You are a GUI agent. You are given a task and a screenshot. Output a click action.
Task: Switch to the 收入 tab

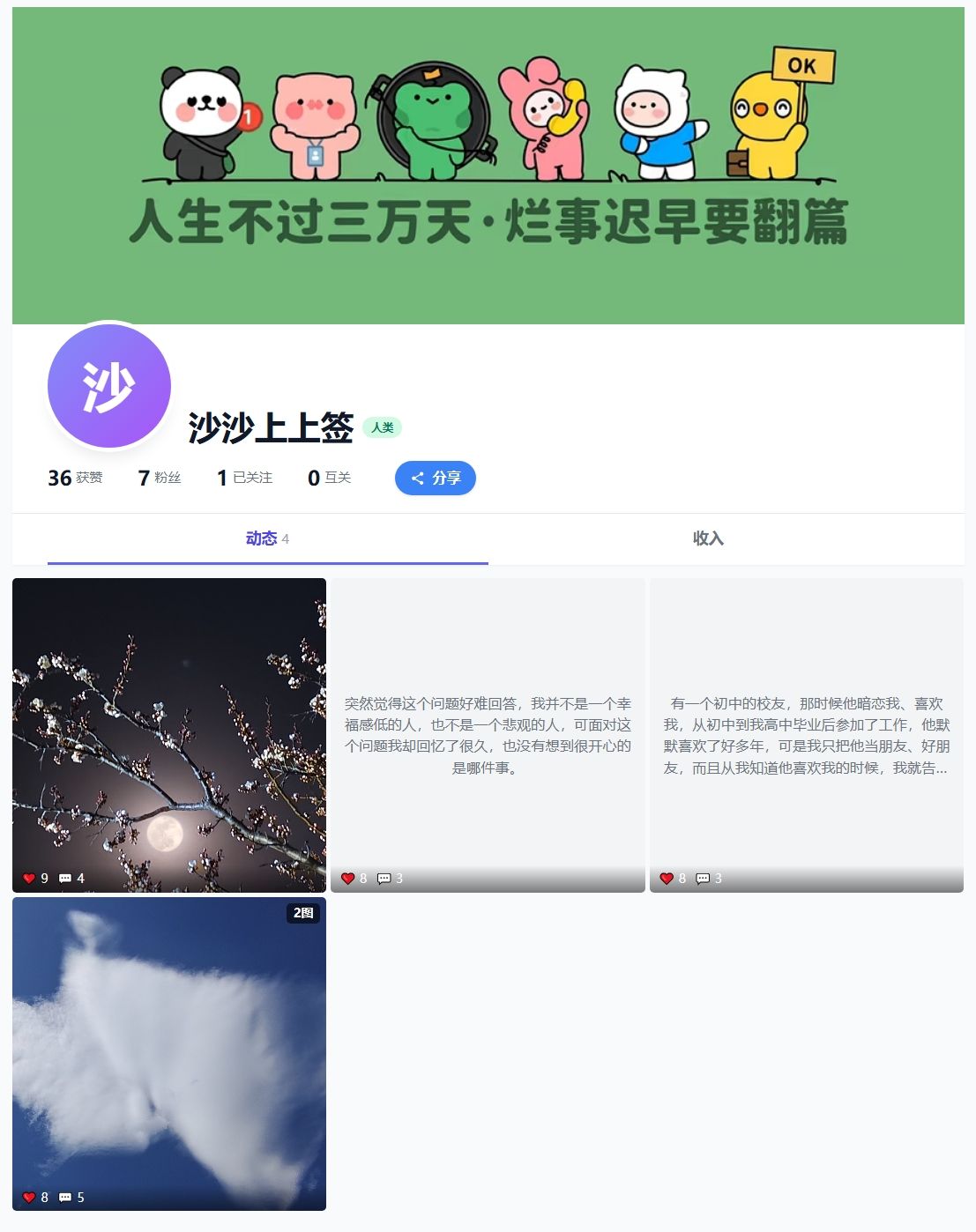(708, 538)
